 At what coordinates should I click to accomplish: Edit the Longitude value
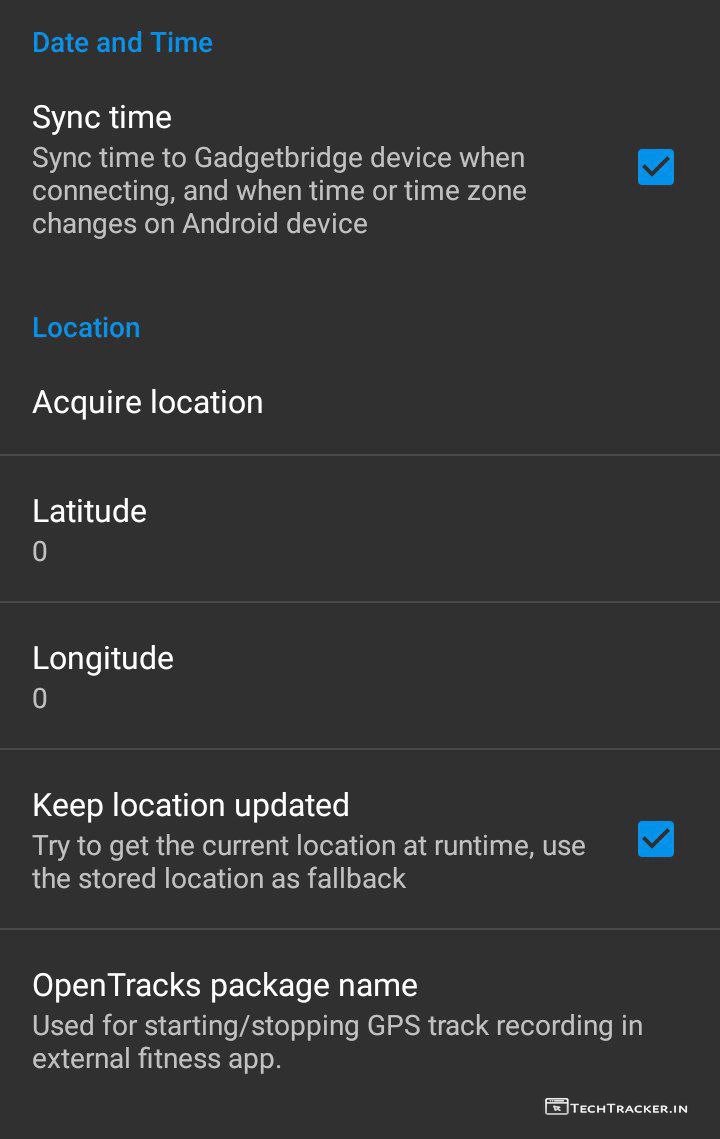point(103,675)
